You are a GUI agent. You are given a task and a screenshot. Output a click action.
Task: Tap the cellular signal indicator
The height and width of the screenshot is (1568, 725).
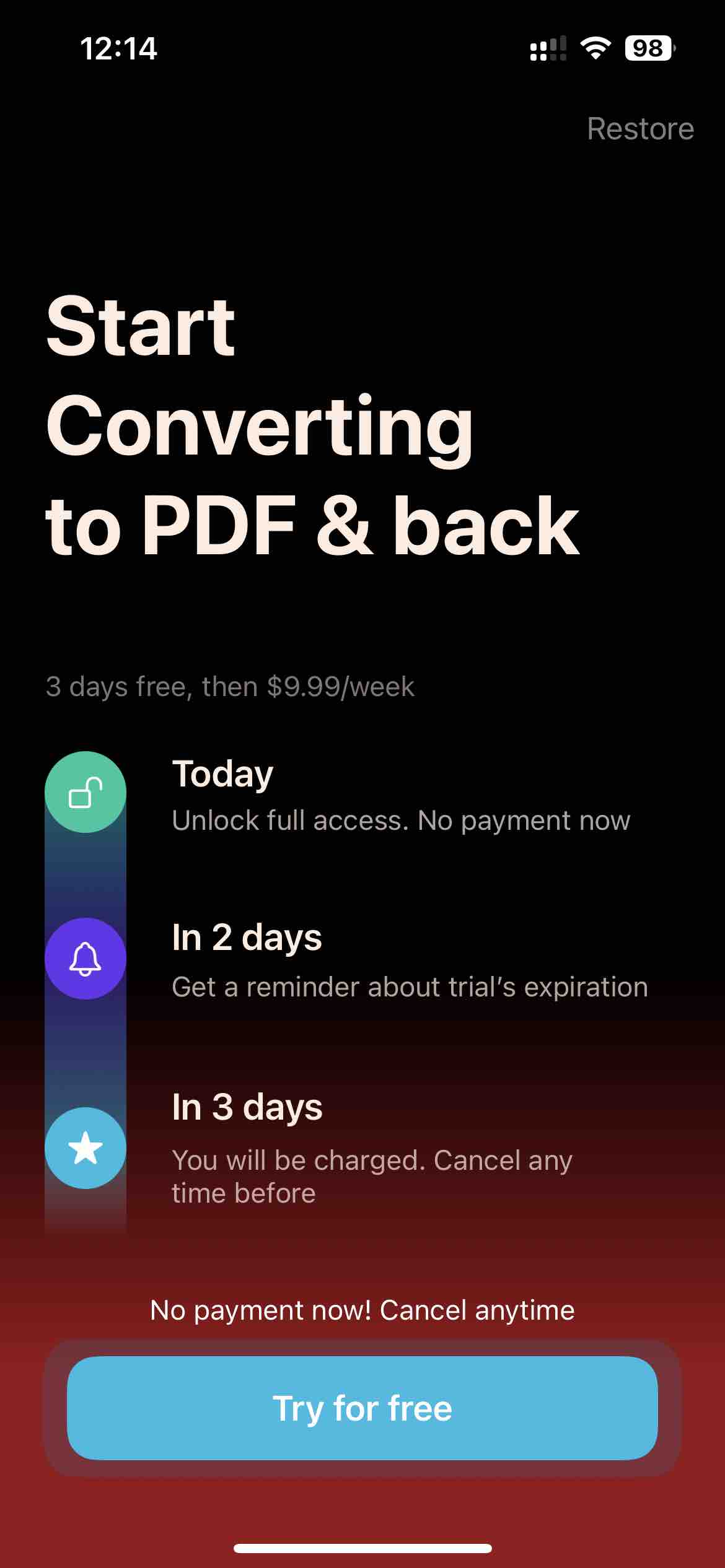click(548, 50)
